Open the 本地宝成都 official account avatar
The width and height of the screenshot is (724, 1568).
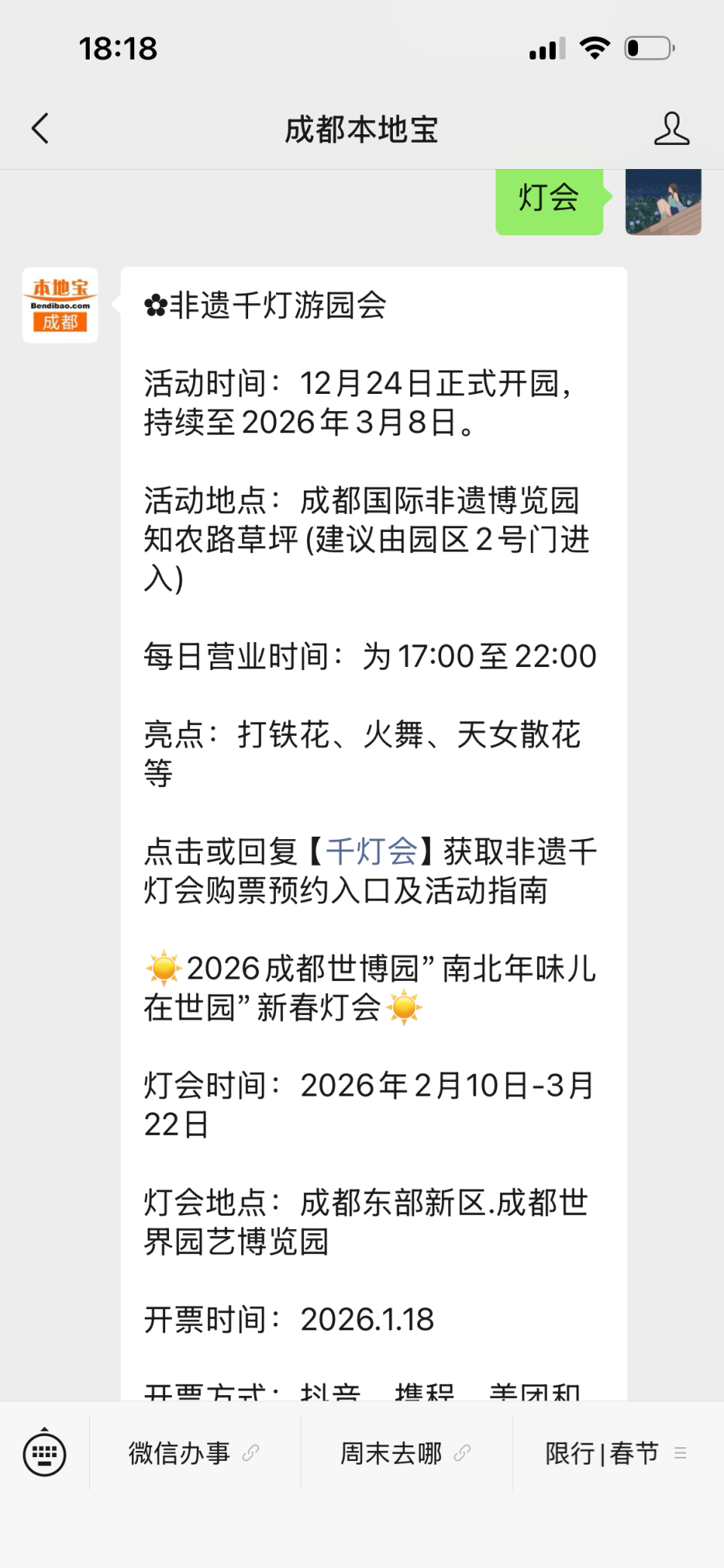click(60, 305)
